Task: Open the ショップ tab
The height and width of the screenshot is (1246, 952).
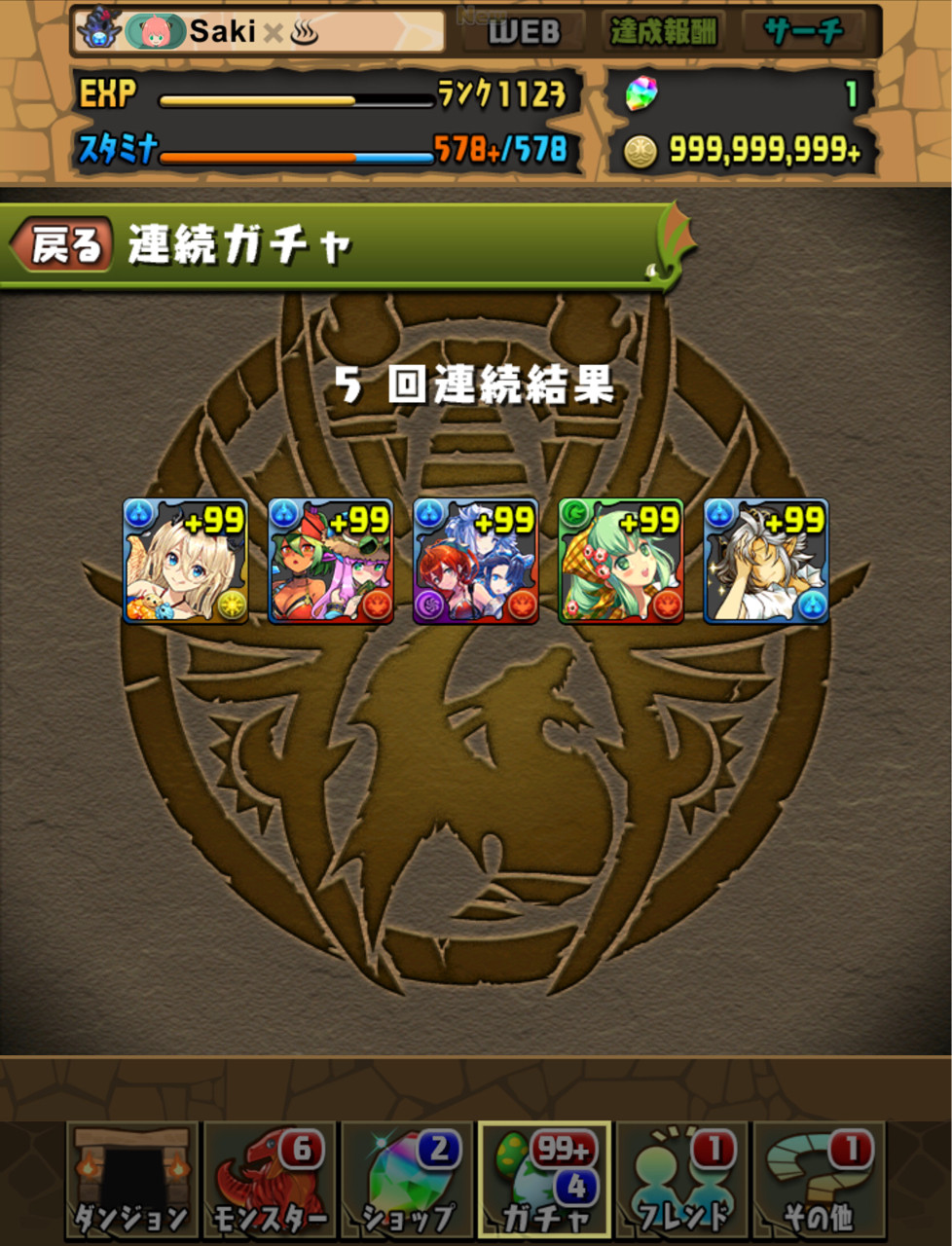Action: click(407, 1180)
